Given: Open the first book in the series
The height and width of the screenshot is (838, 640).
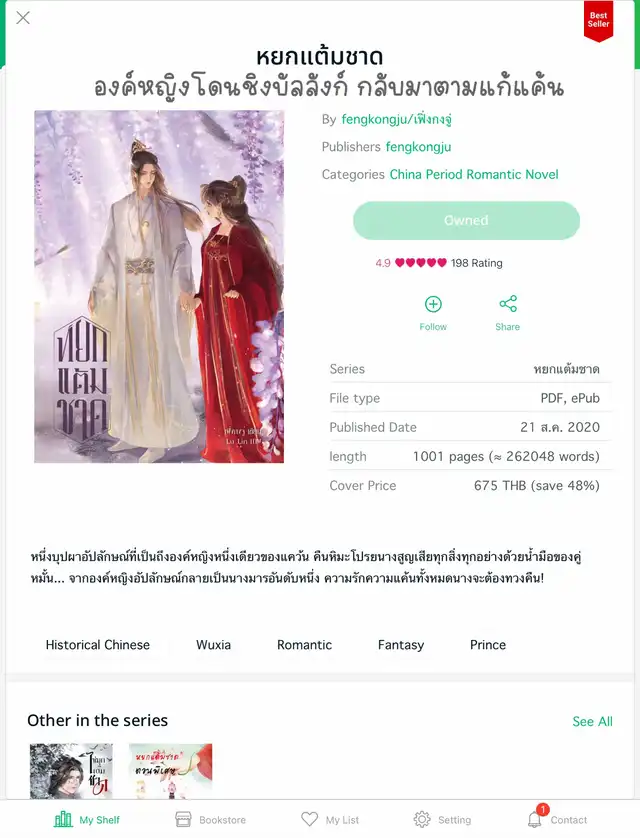Looking at the screenshot, I should point(71,771).
